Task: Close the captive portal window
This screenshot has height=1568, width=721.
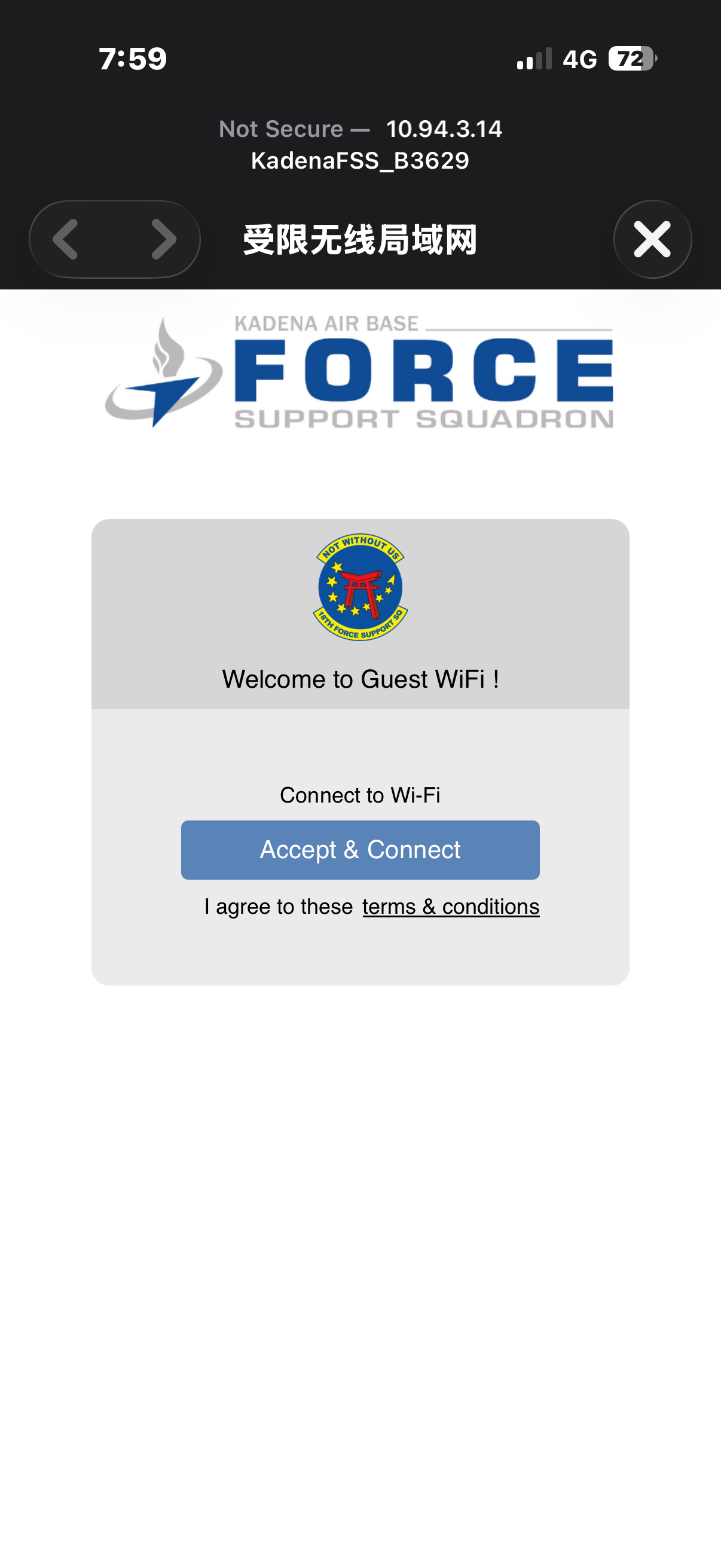Action: click(x=652, y=239)
